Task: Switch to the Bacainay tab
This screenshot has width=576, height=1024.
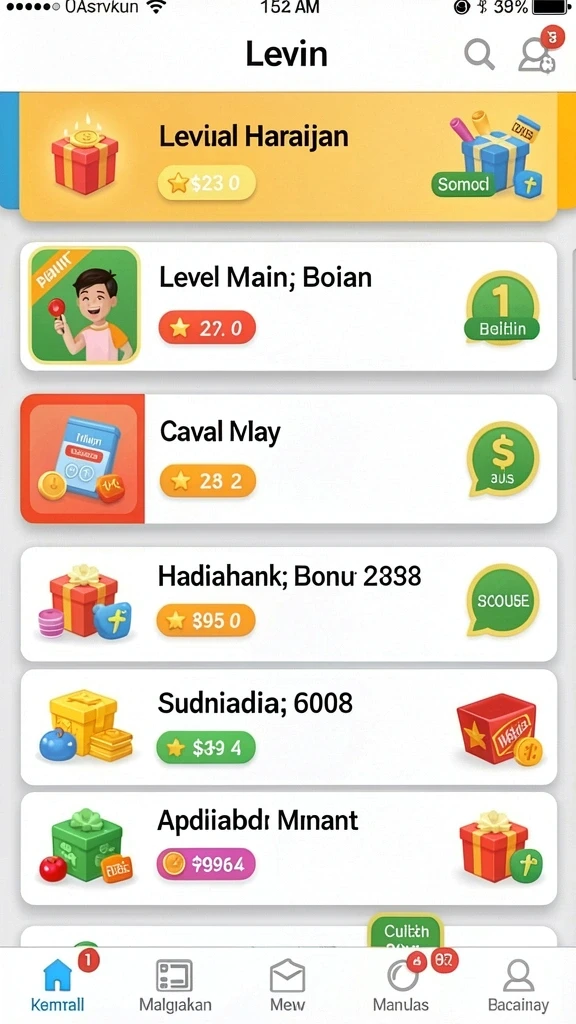Action: 519,985
